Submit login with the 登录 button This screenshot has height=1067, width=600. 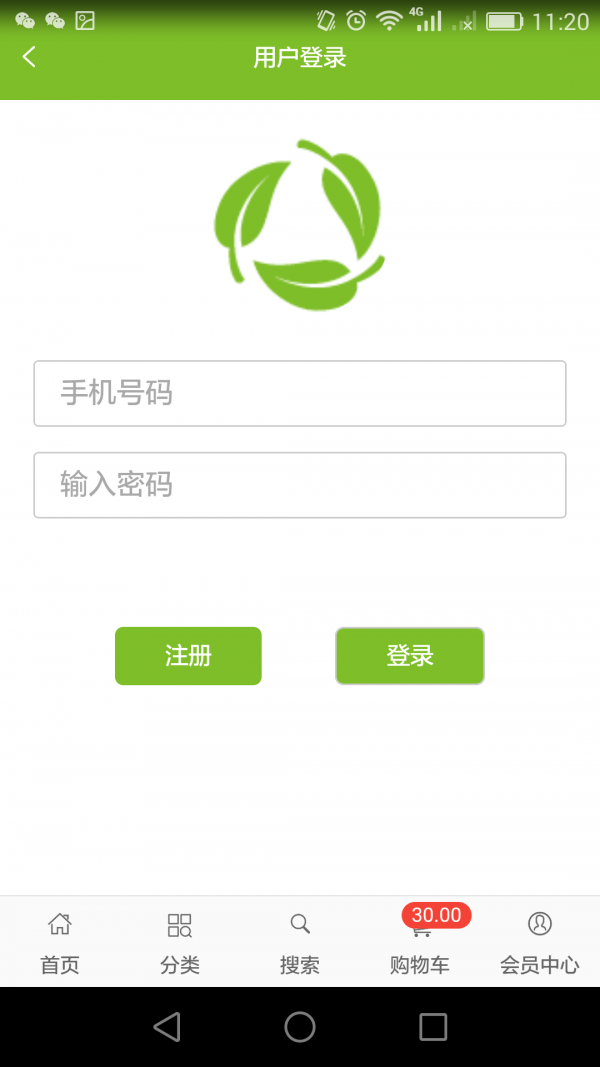pyautogui.click(x=410, y=656)
